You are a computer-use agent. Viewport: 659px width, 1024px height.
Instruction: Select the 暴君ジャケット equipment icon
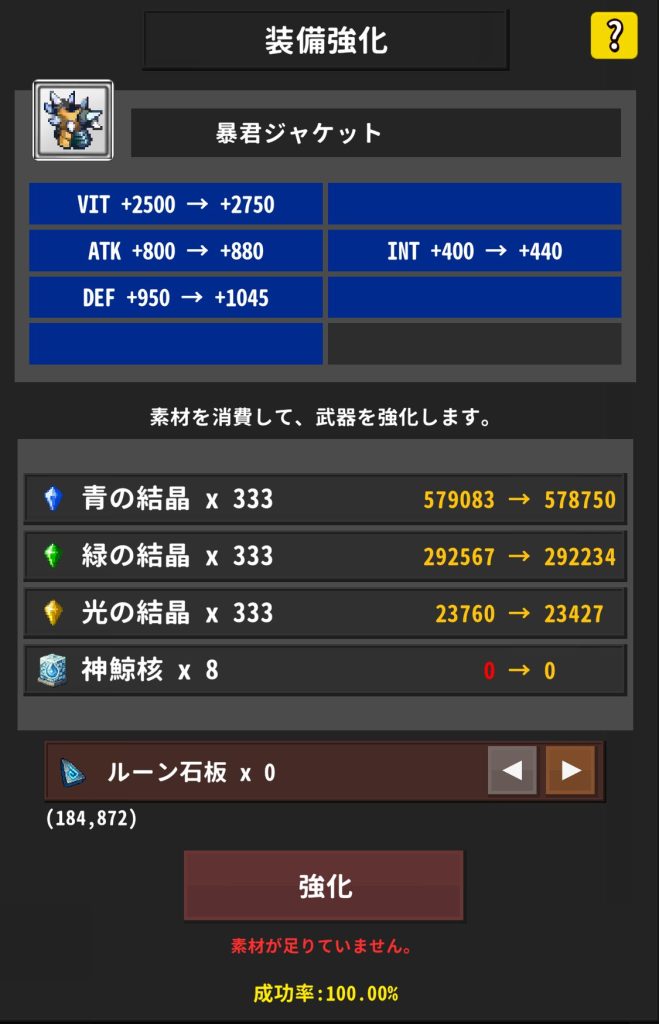coord(73,121)
